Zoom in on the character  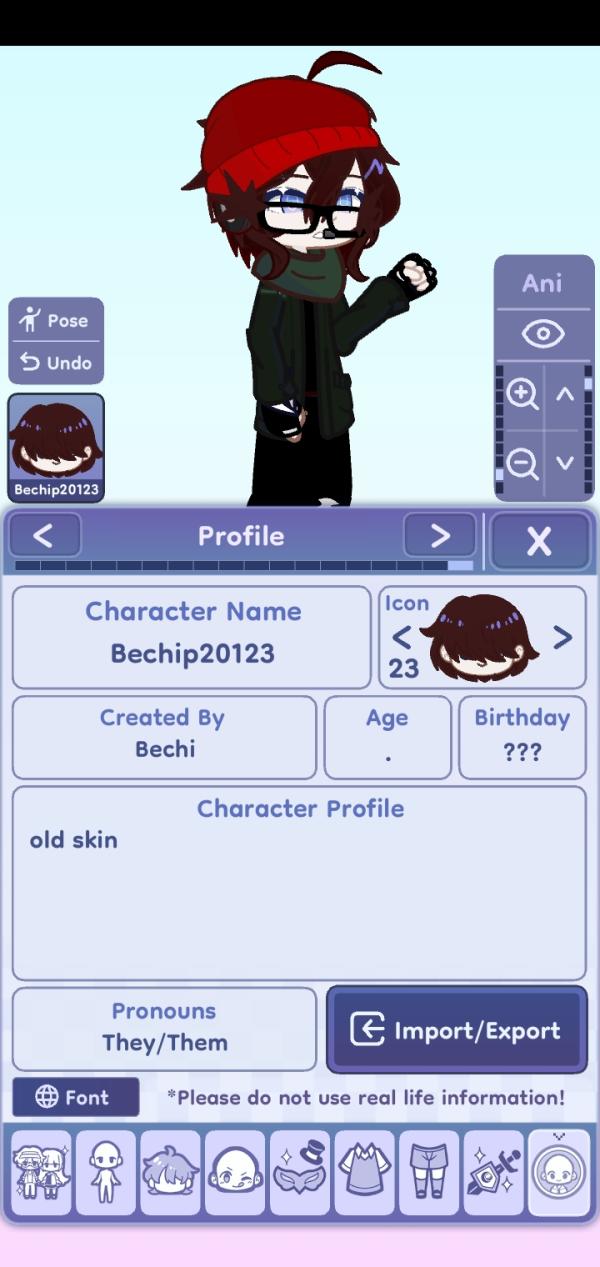[521, 393]
